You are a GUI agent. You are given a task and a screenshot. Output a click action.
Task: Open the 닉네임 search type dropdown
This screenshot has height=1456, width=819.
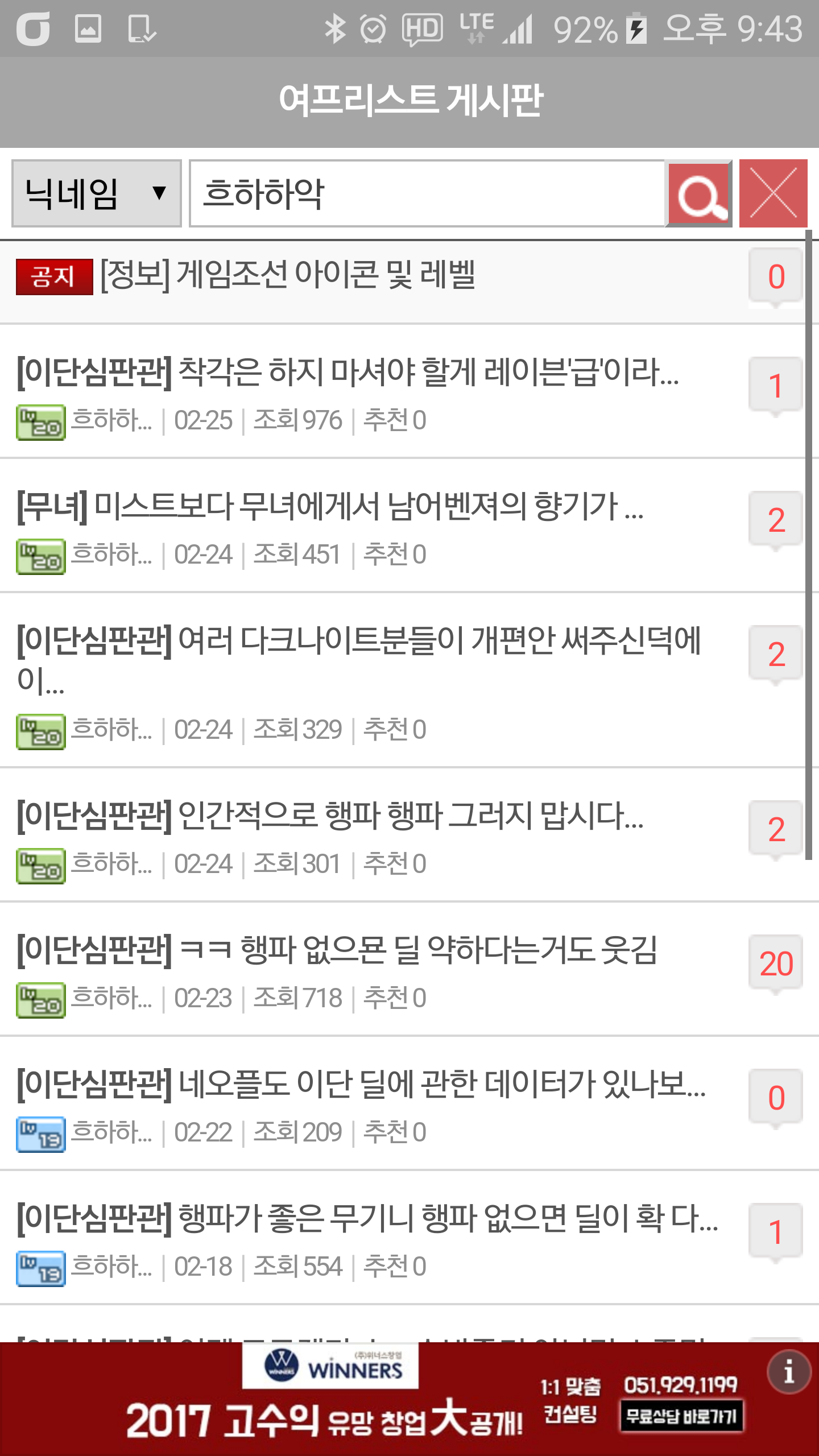pos(97,193)
